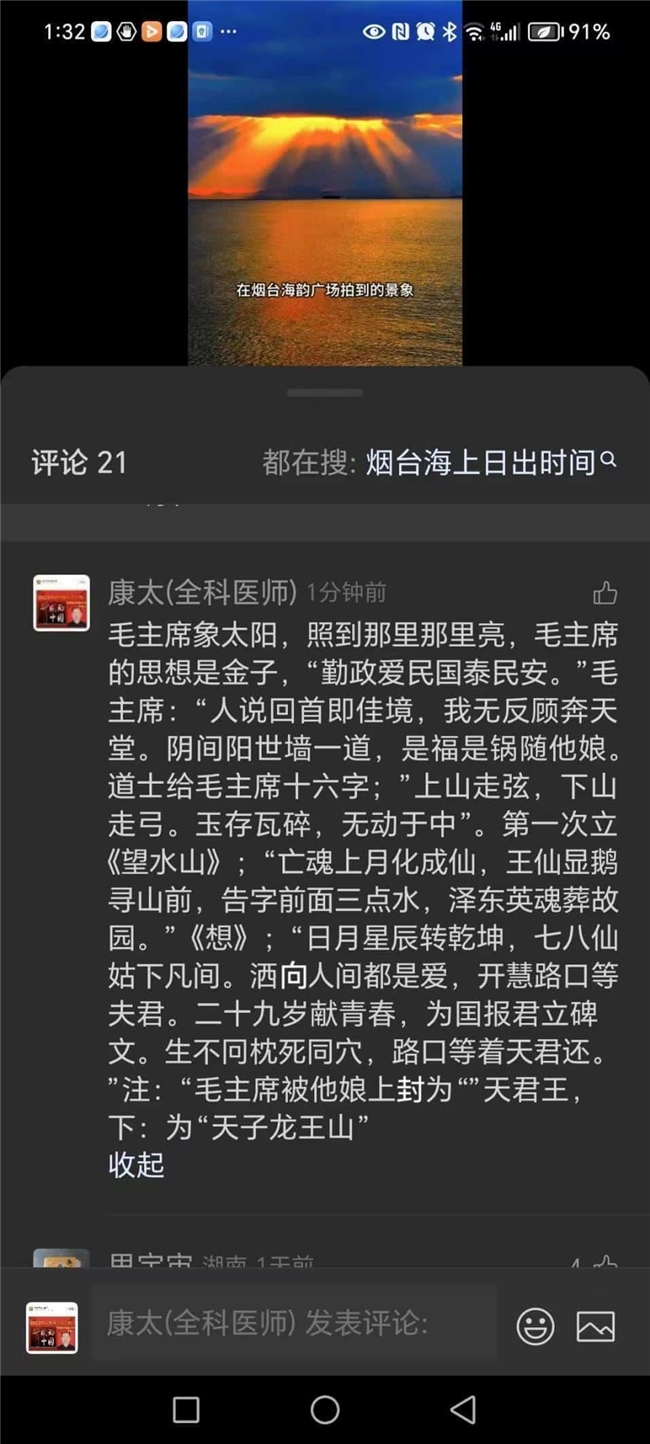Open the emoji picker
The width and height of the screenshot is (650, 1444).
pyautogui.click(x=535, y=1326)
